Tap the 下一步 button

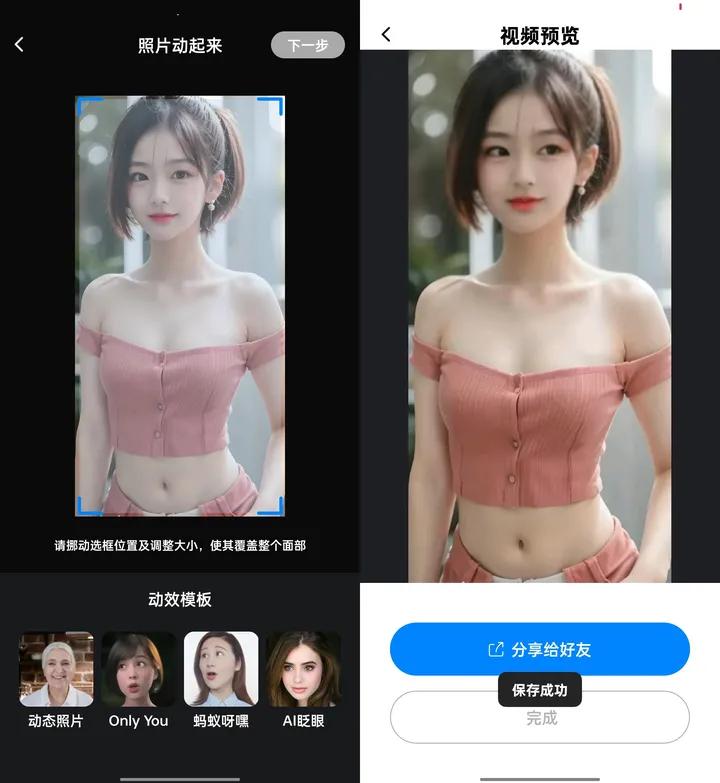[x=307, y=45]
